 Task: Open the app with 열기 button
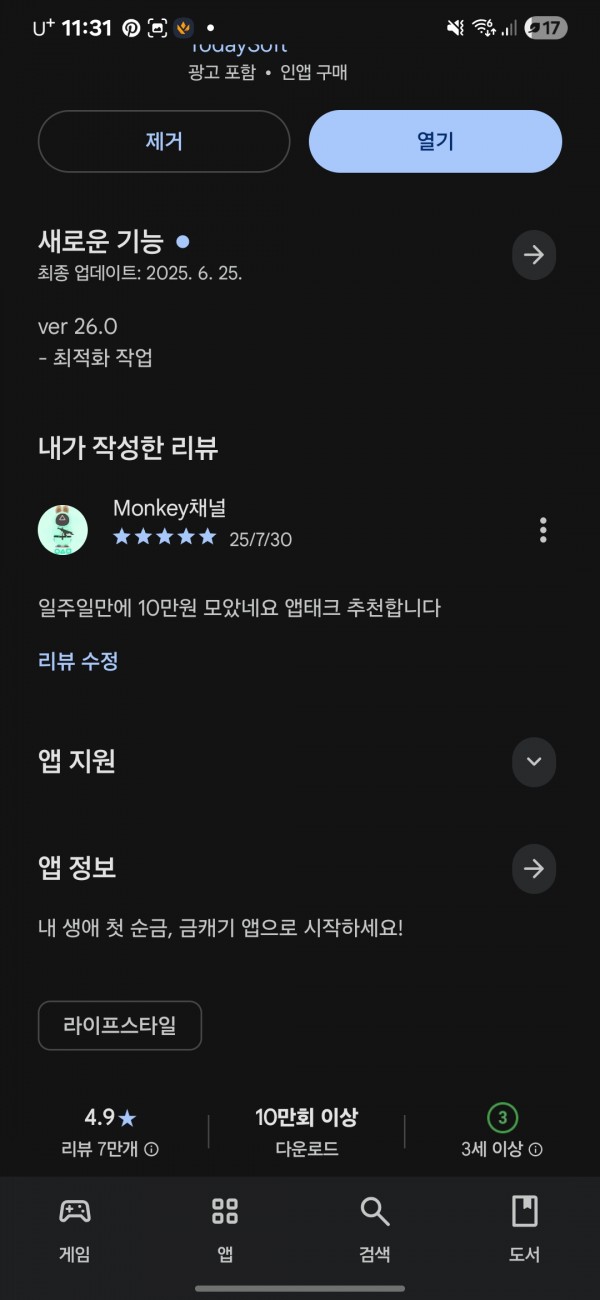coord(435,142)
